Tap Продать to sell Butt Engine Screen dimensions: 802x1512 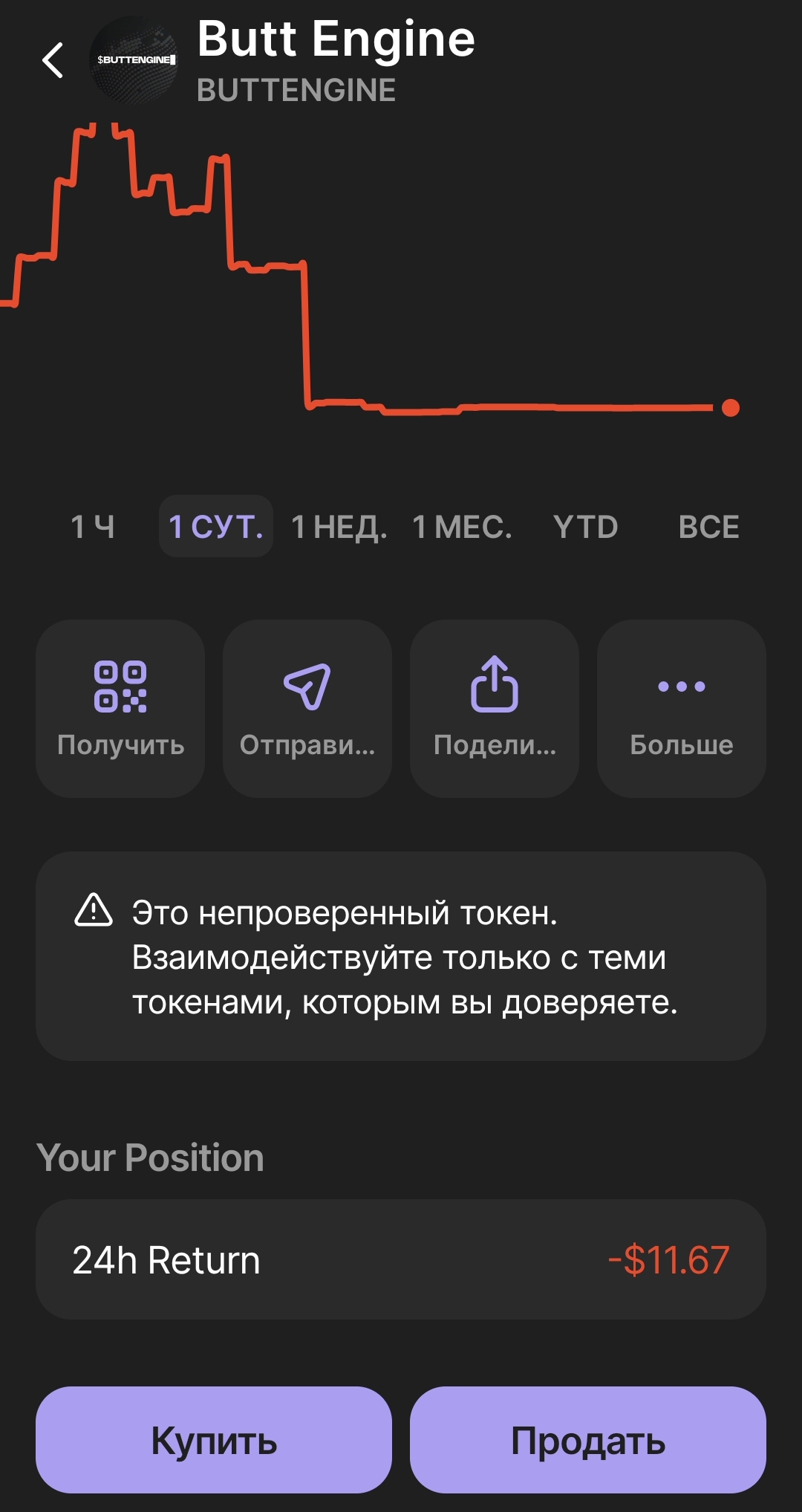click(x=588, y=1440)
